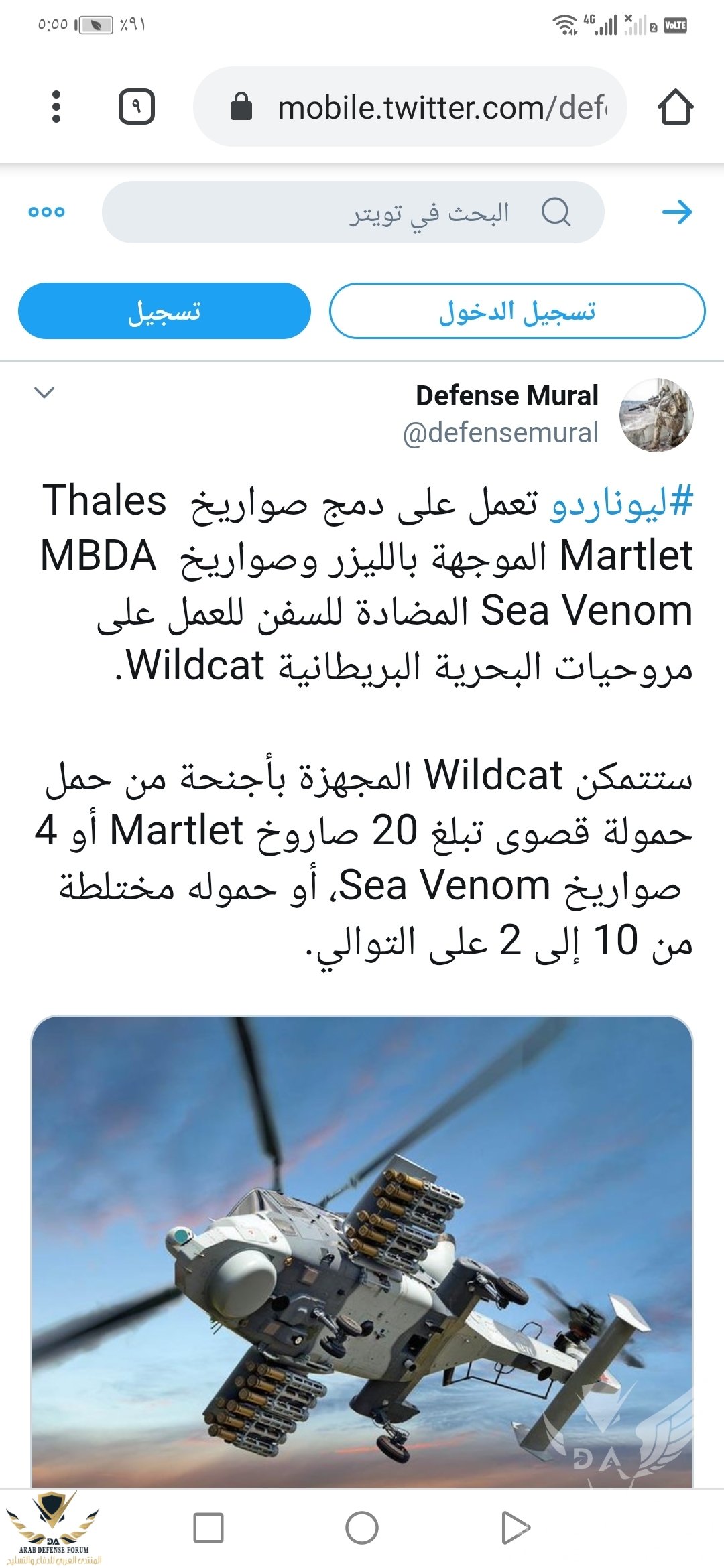Tap the تسجيل الدخول log-in button
The image size is (724, 1568).
(517, 311)
